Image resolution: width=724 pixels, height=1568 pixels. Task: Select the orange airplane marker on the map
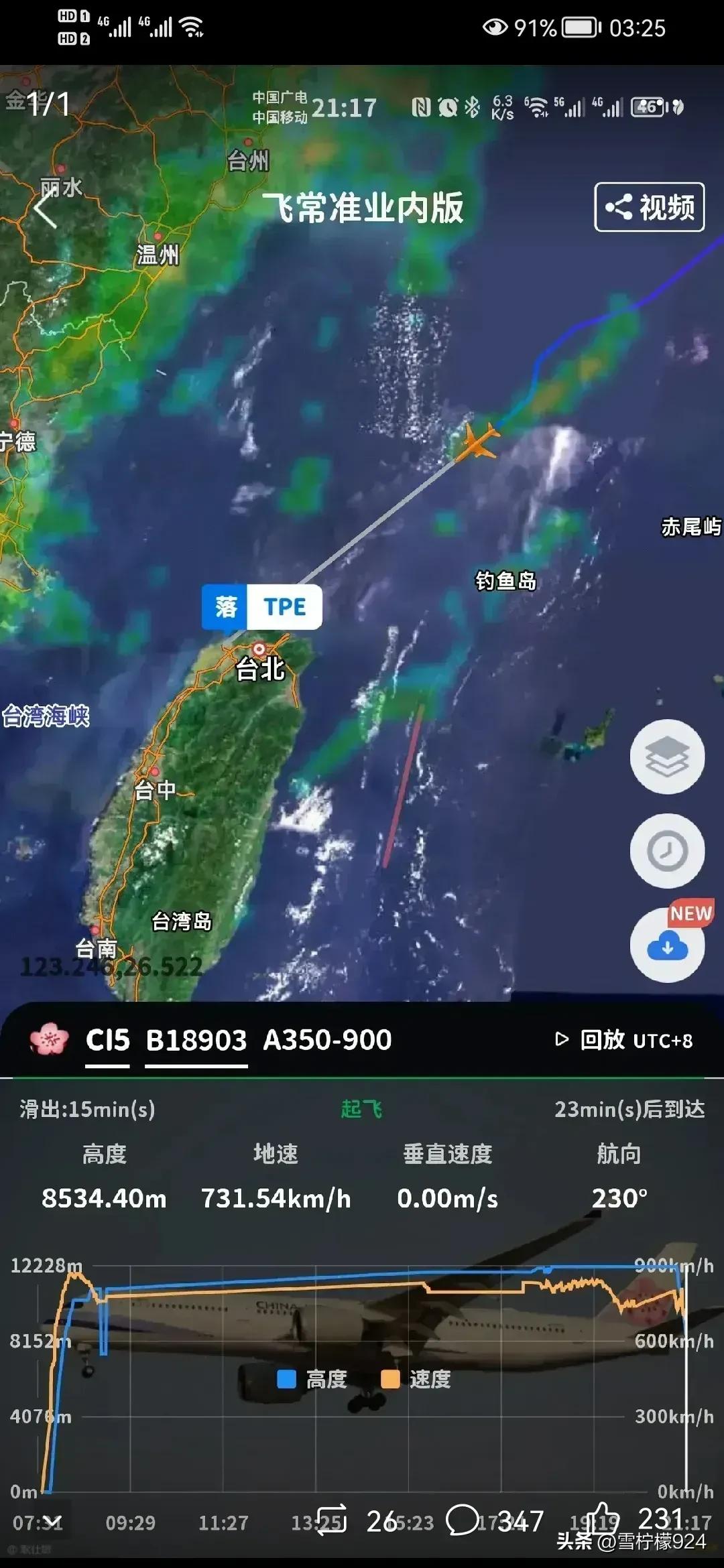point(479,444)
